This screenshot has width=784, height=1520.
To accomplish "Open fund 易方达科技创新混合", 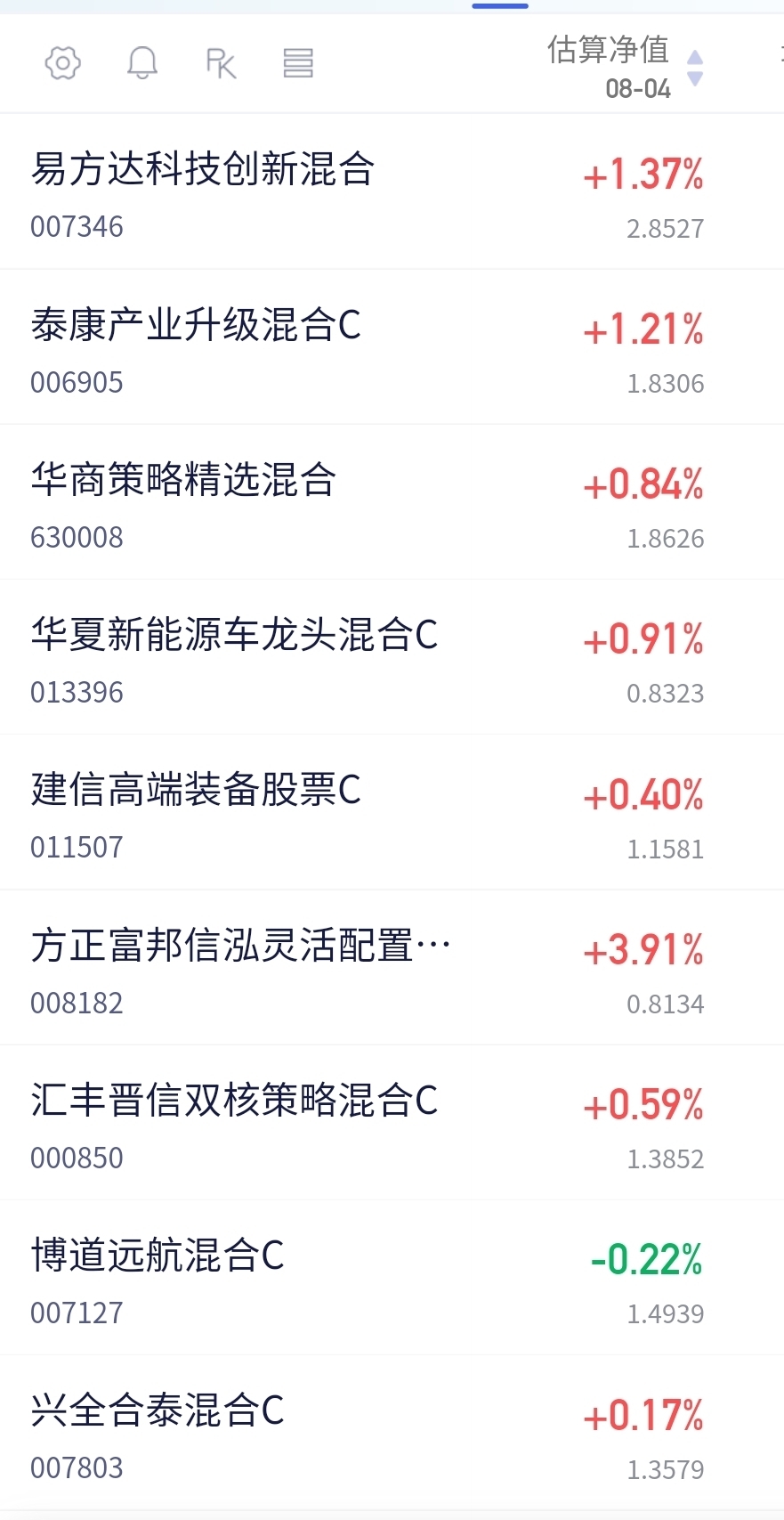I will tap(392, 191).
